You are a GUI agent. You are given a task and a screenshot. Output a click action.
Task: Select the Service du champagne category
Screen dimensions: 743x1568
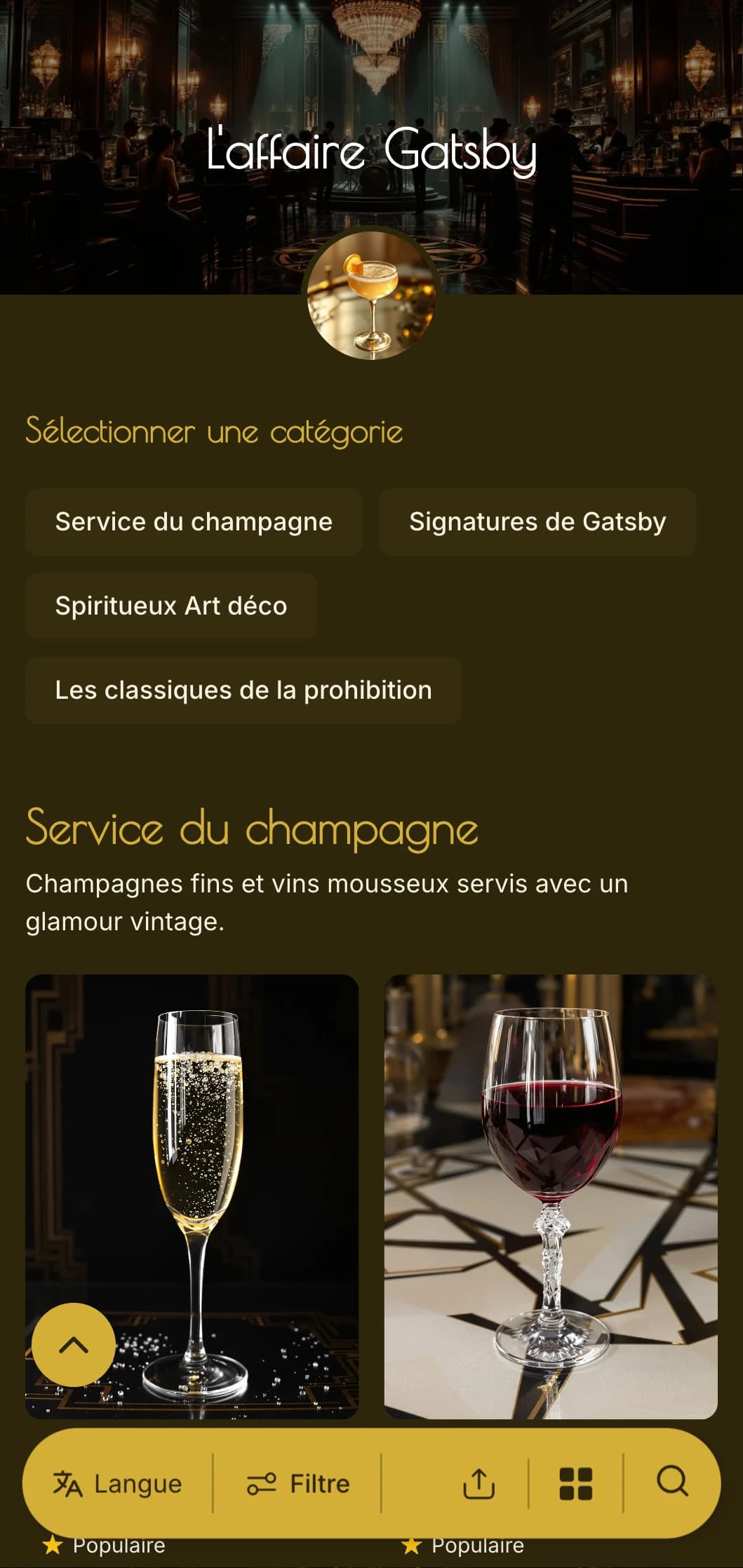193,522
